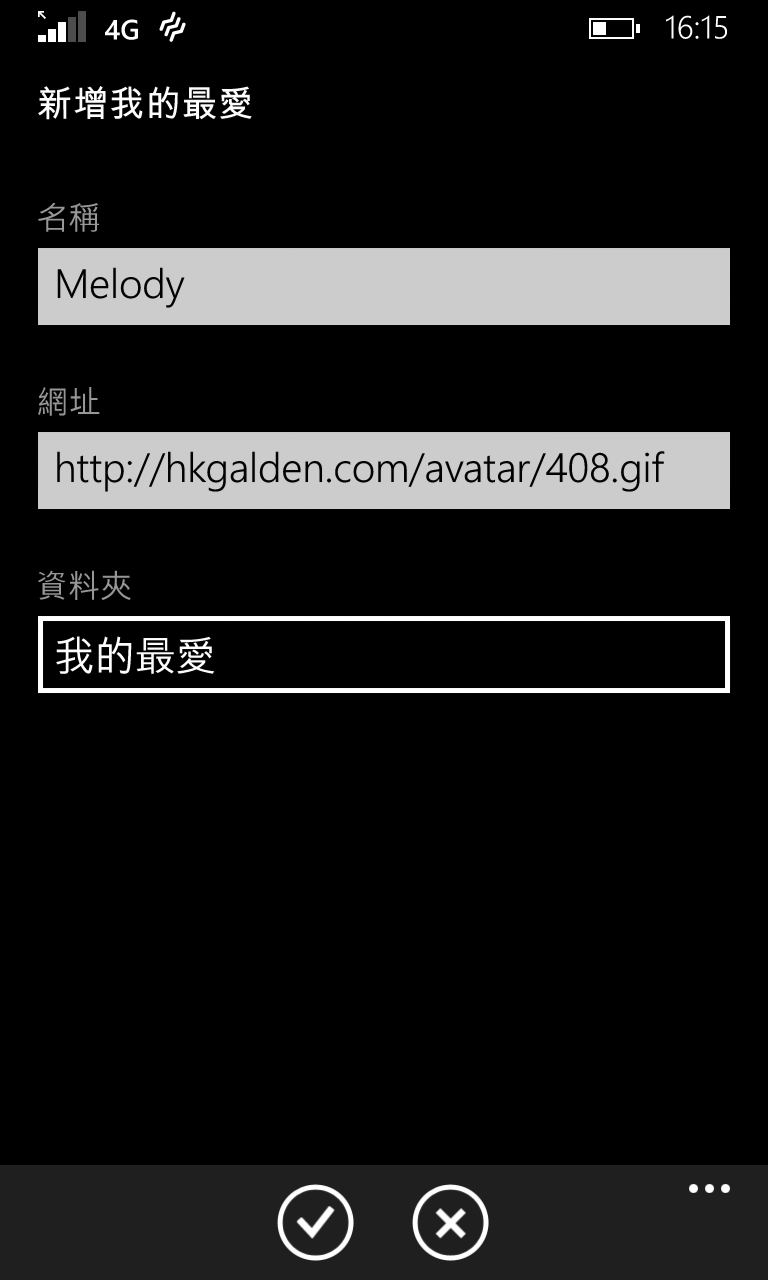
Task: Confirm adding favorite with the checkmark
Action: 315,1222
